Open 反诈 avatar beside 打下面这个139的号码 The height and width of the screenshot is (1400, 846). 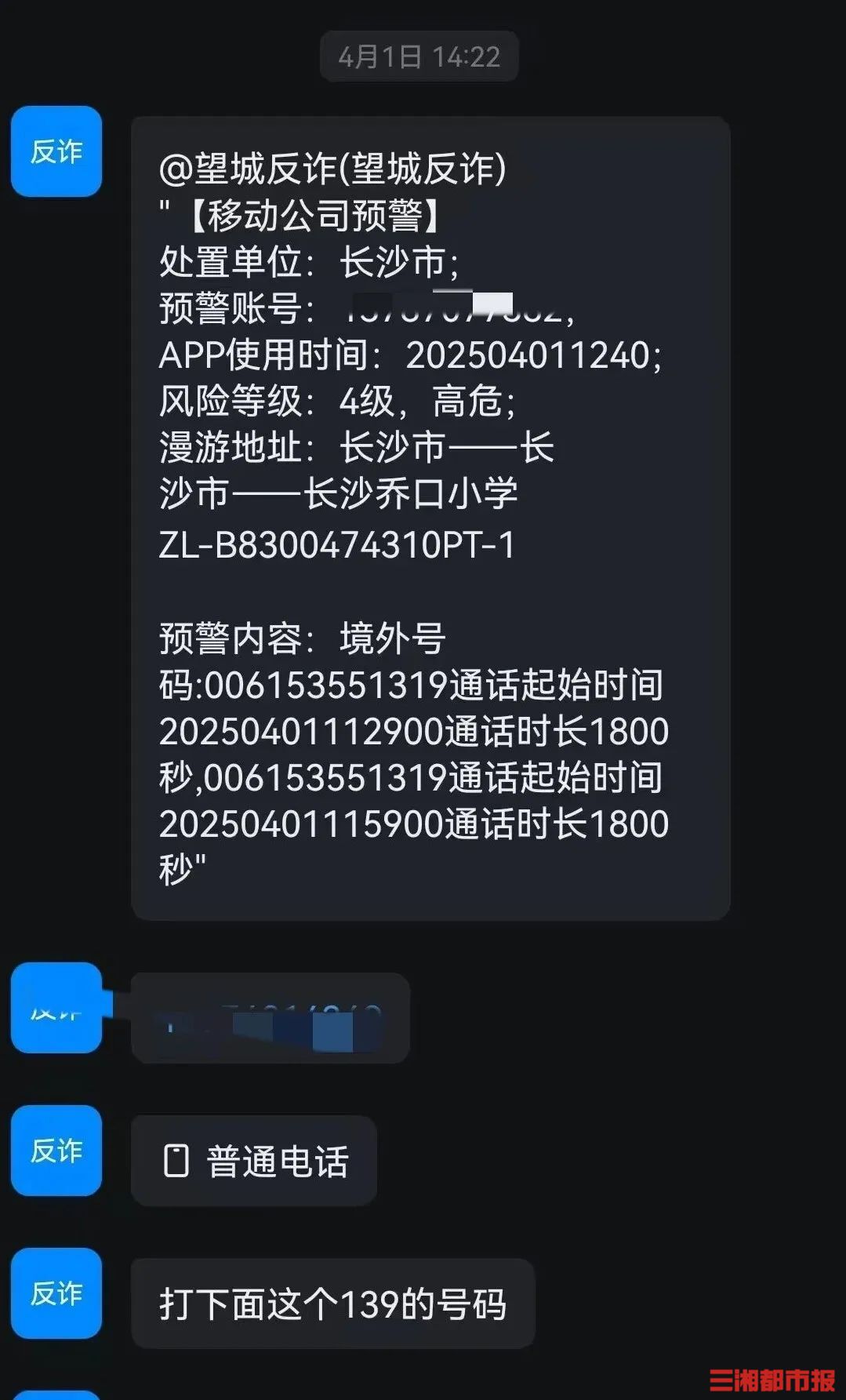(56, 1293)
